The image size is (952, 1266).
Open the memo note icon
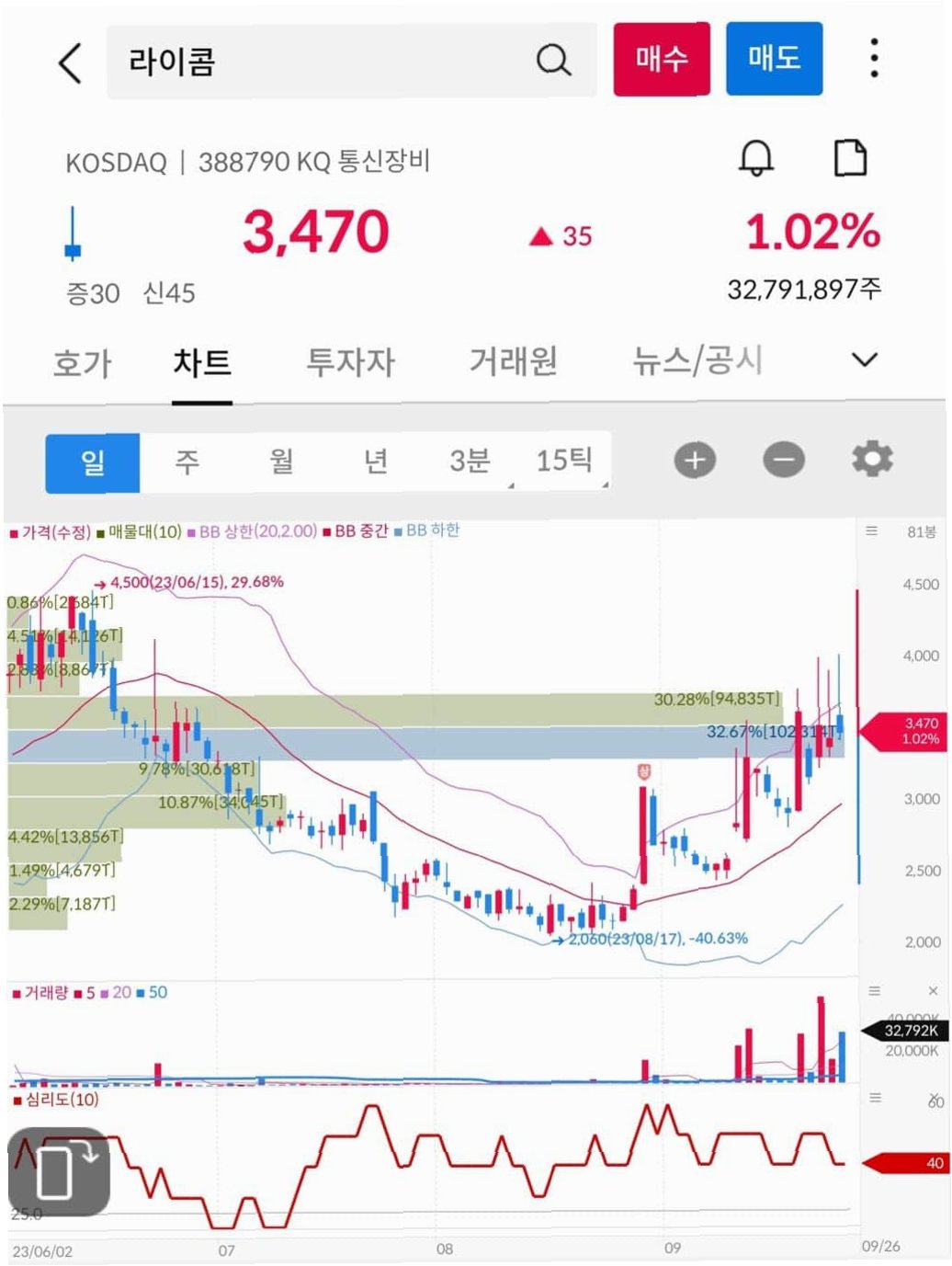pyautogui.click(x=850, y=158)
